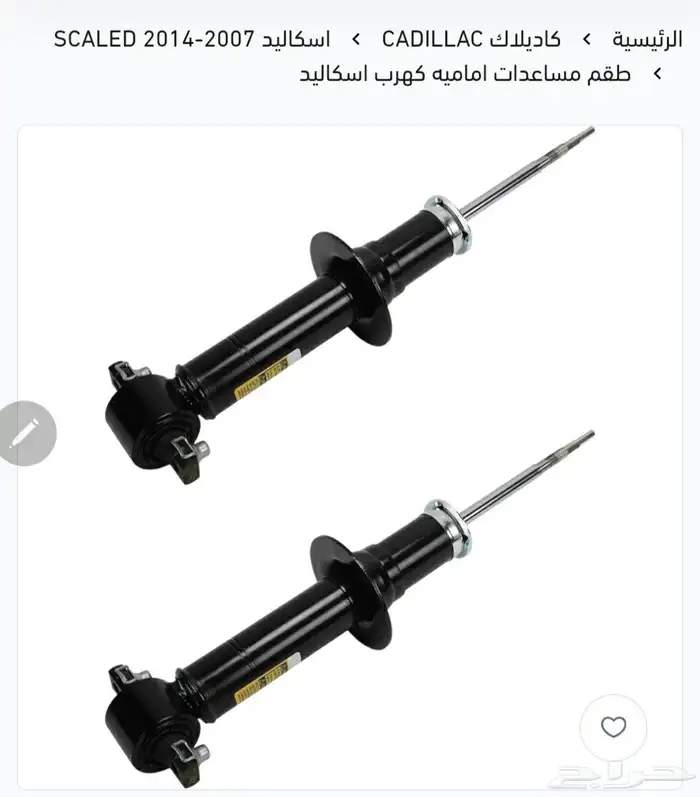Image resolution: width=700 pixels, height=797 pixels.
Task: Tap the pencil edit button
Action: pos(26,433)
